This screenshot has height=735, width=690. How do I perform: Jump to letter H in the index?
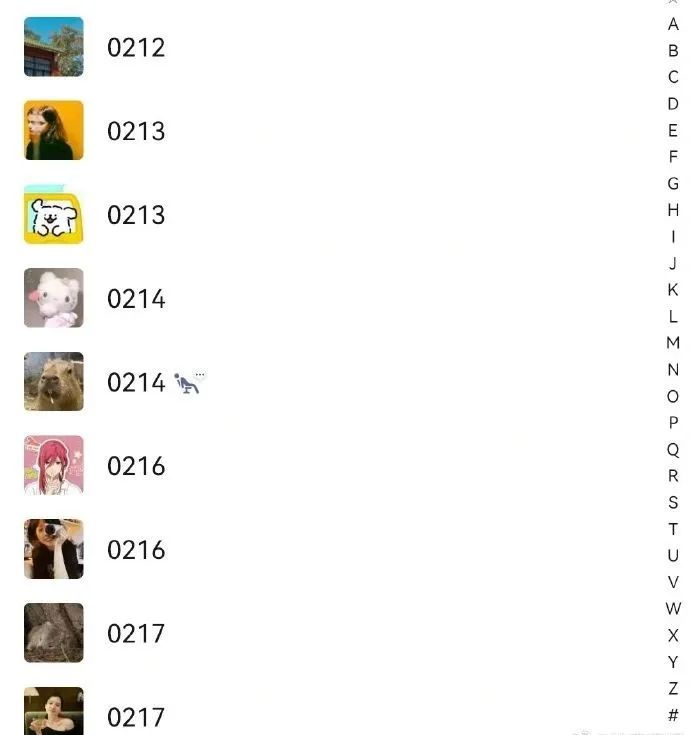[673, 210]
